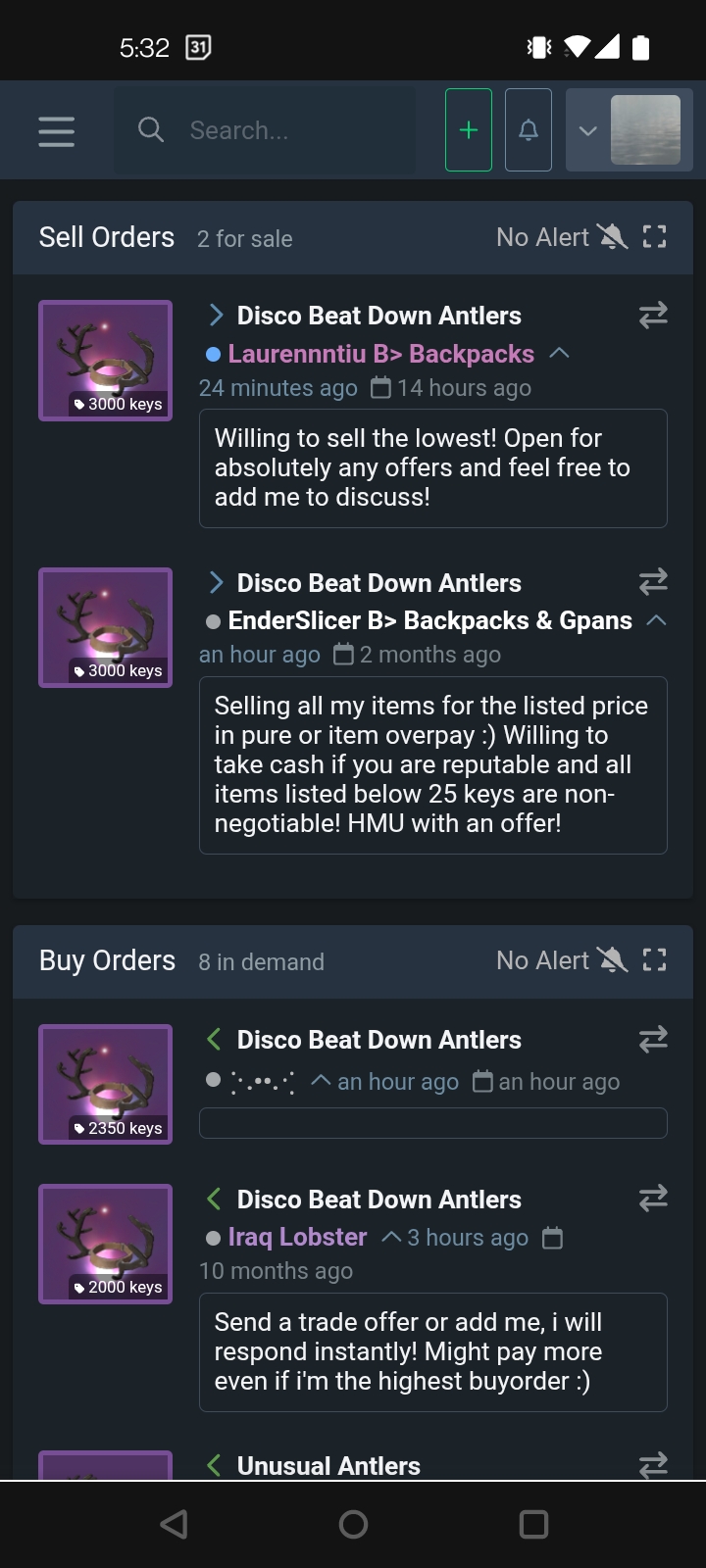This screenshot has width=706, height=1568.
Task: Expand the Sell Orders panel to fullscreen
Action: coord(654,237)
